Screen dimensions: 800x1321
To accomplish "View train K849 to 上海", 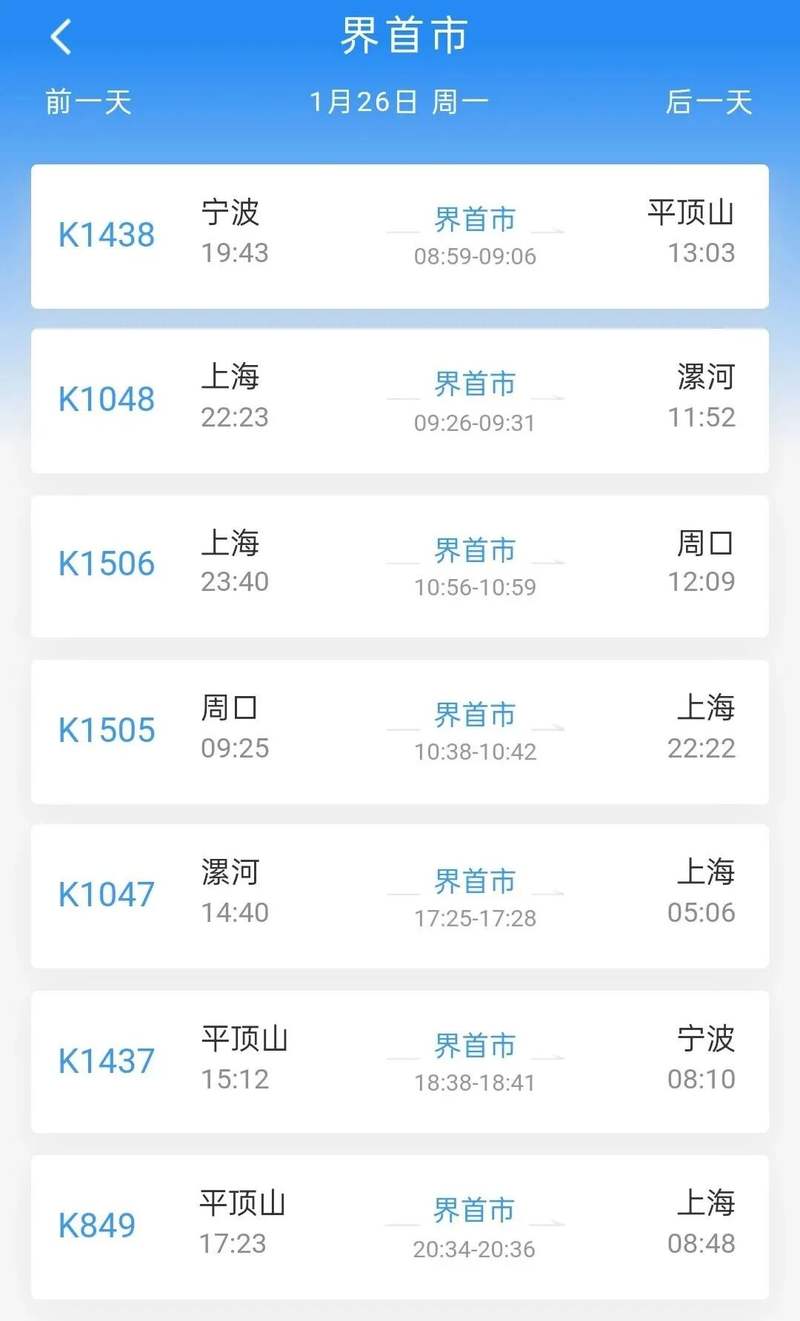I will click(400, 1226).
